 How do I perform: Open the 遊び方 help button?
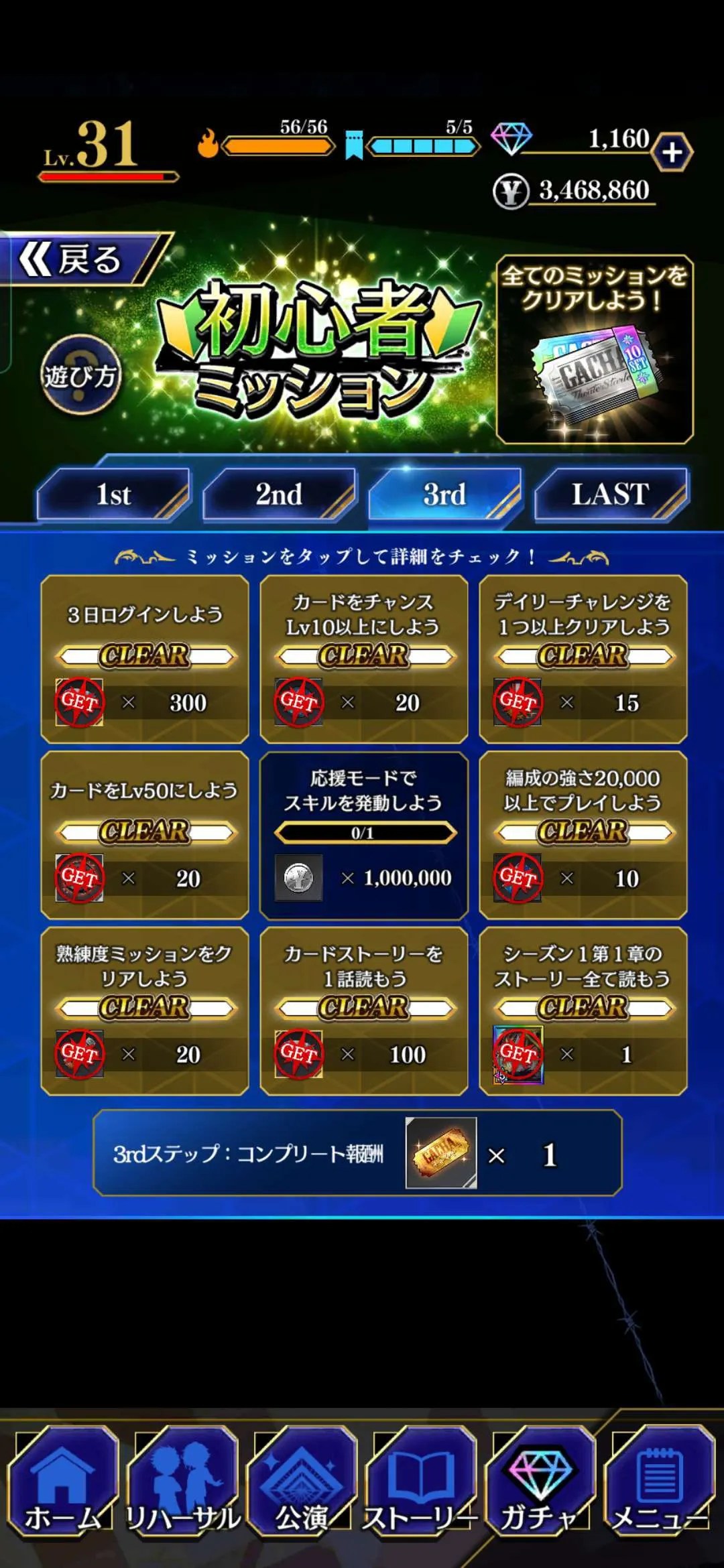click(x=80, y=375)
